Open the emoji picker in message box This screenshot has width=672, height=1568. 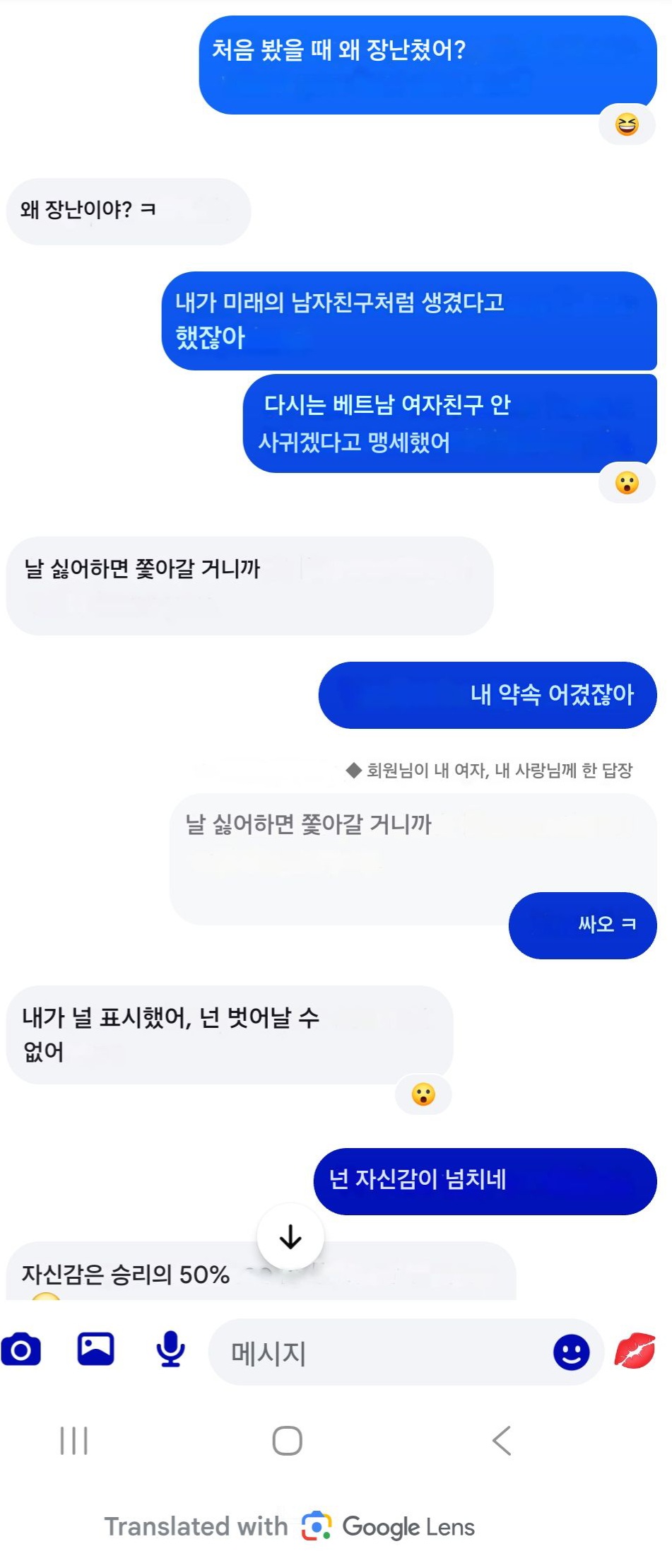571,1352
